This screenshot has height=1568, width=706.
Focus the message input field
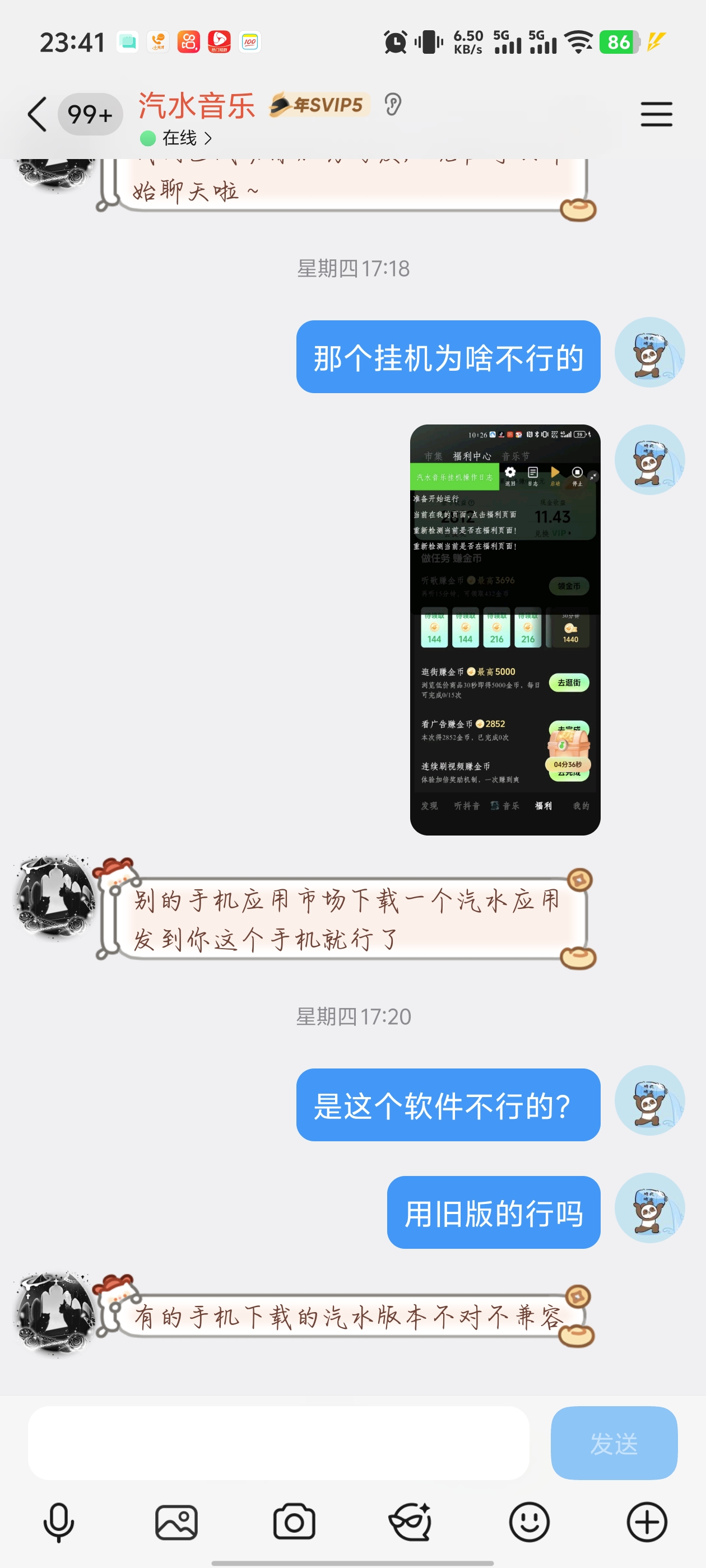(x=278, y=1442)
